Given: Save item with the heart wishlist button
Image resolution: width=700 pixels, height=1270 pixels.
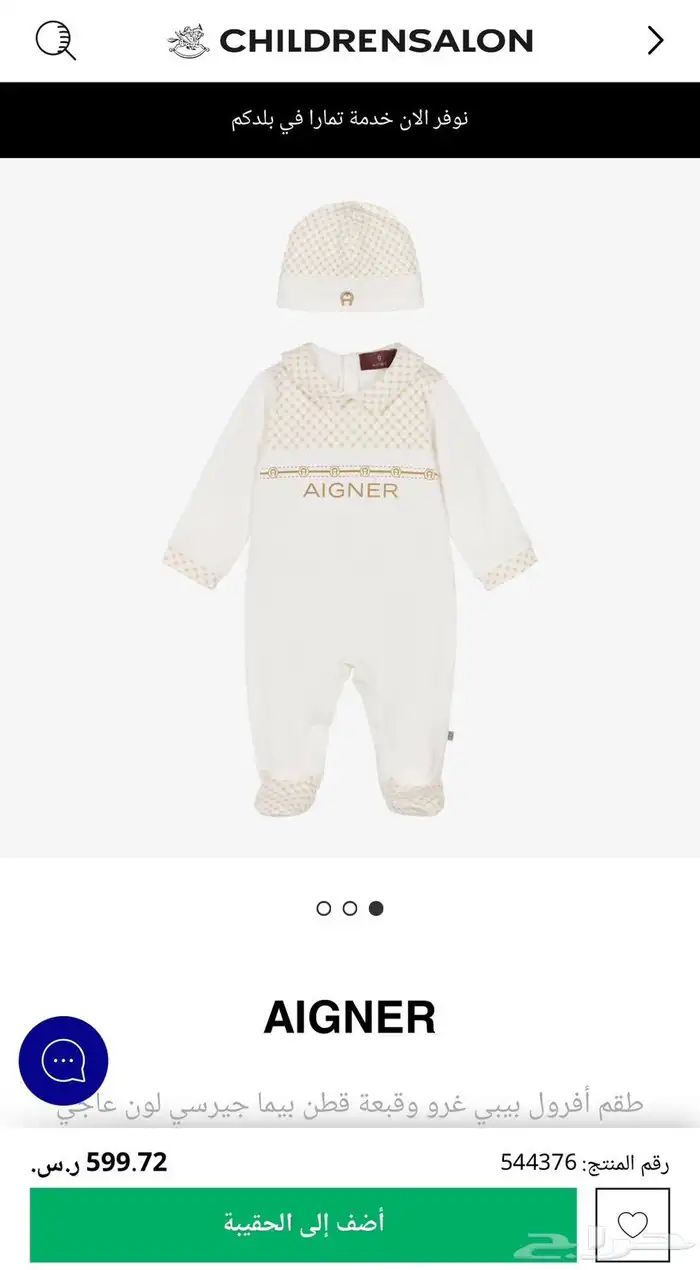Looking at the screenshot, I should (632, 1224).
